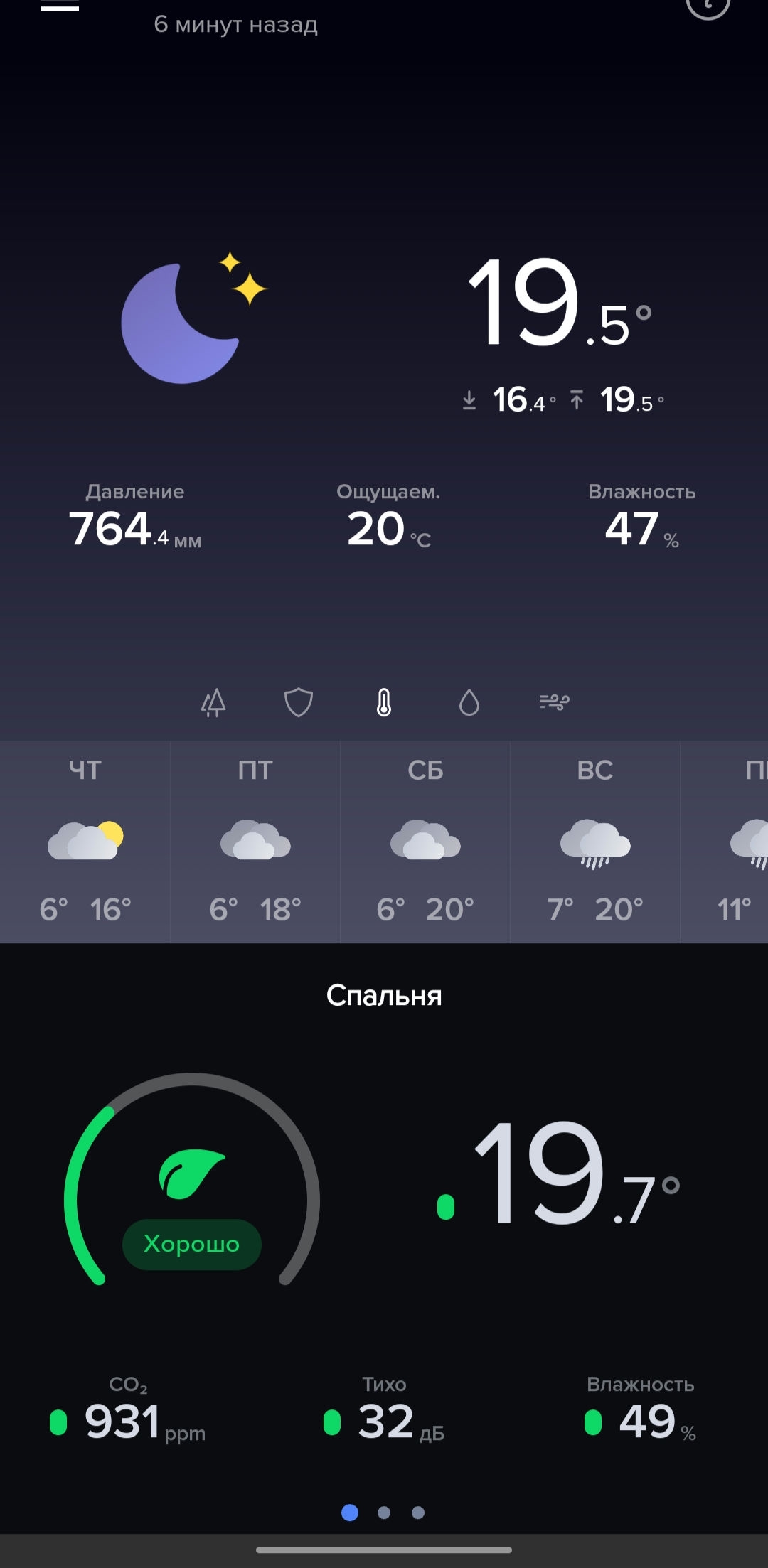Image resolution: width=768 pixels, height=1568 pixels.
Task: Select the trees pollen icon
Action: (x=213, y=703)
